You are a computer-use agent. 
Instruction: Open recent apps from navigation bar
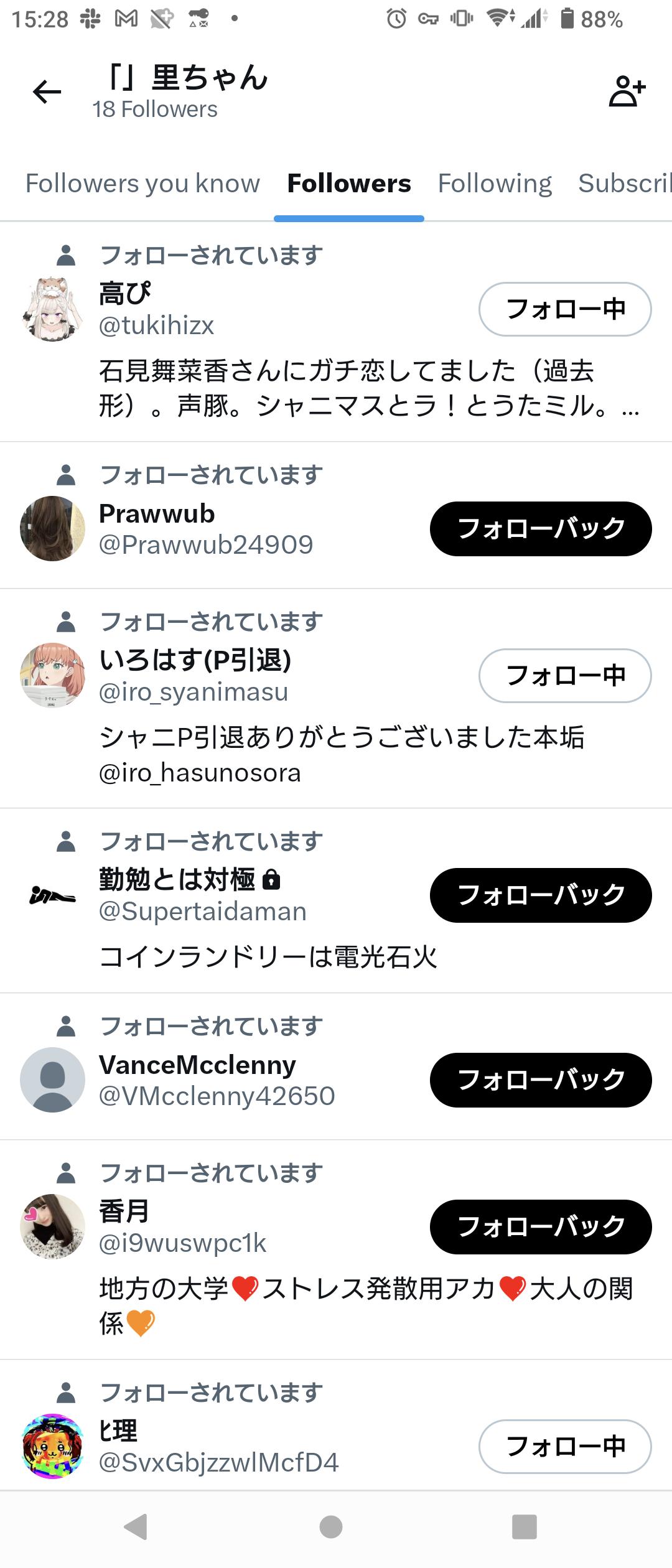click(x=524, y=1526)
